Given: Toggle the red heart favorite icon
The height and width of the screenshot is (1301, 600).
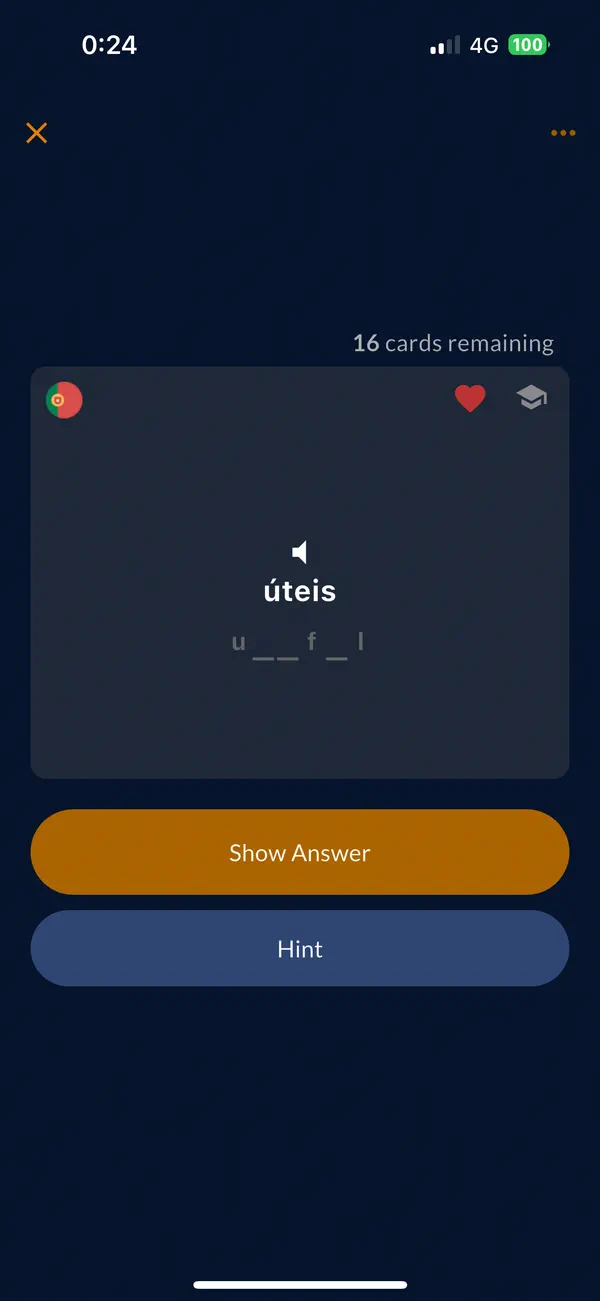Looking at the screenshot, I should [x=470, y=399].
